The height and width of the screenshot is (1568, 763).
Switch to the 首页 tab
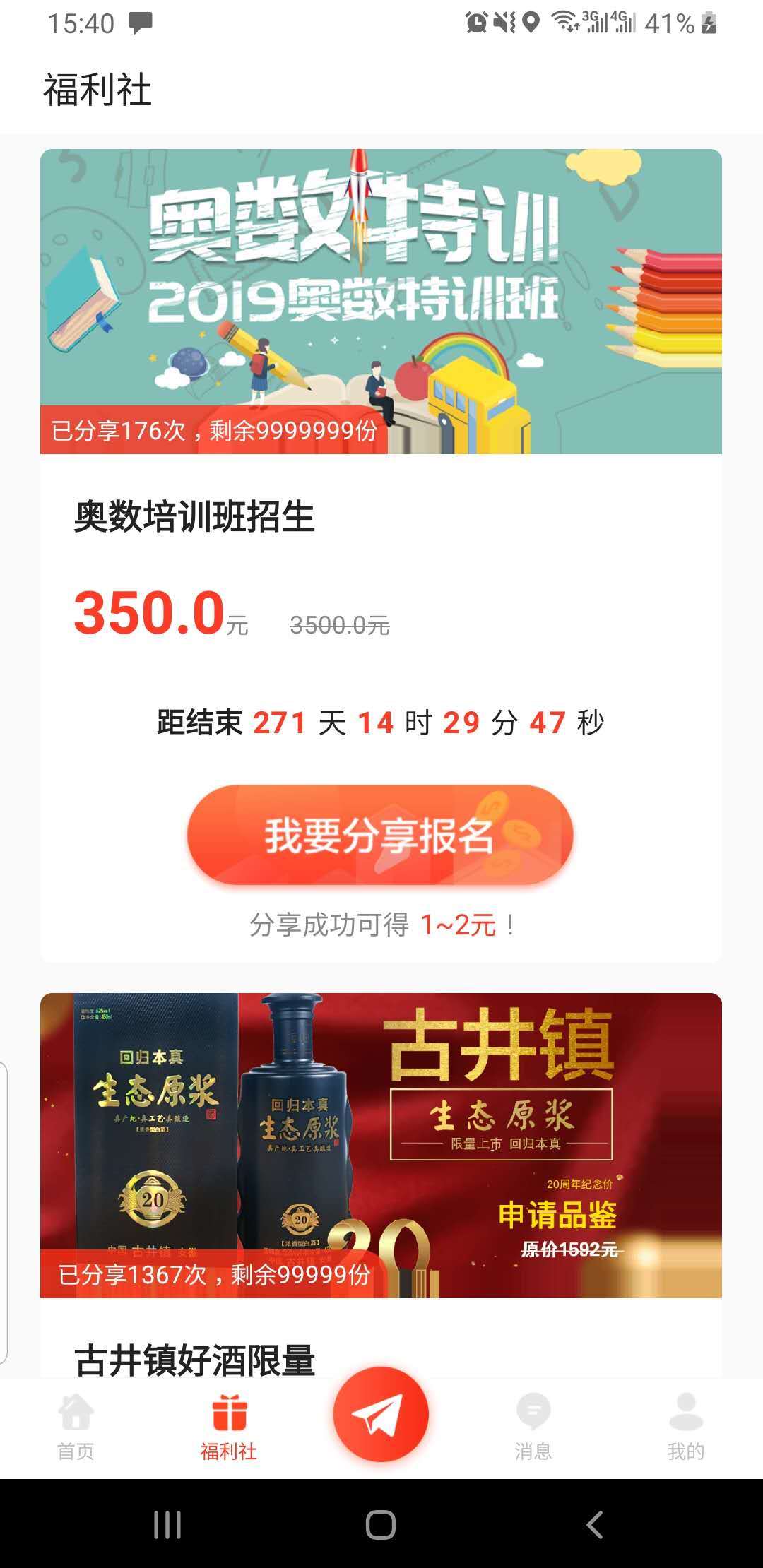[x=76, y=1426]
